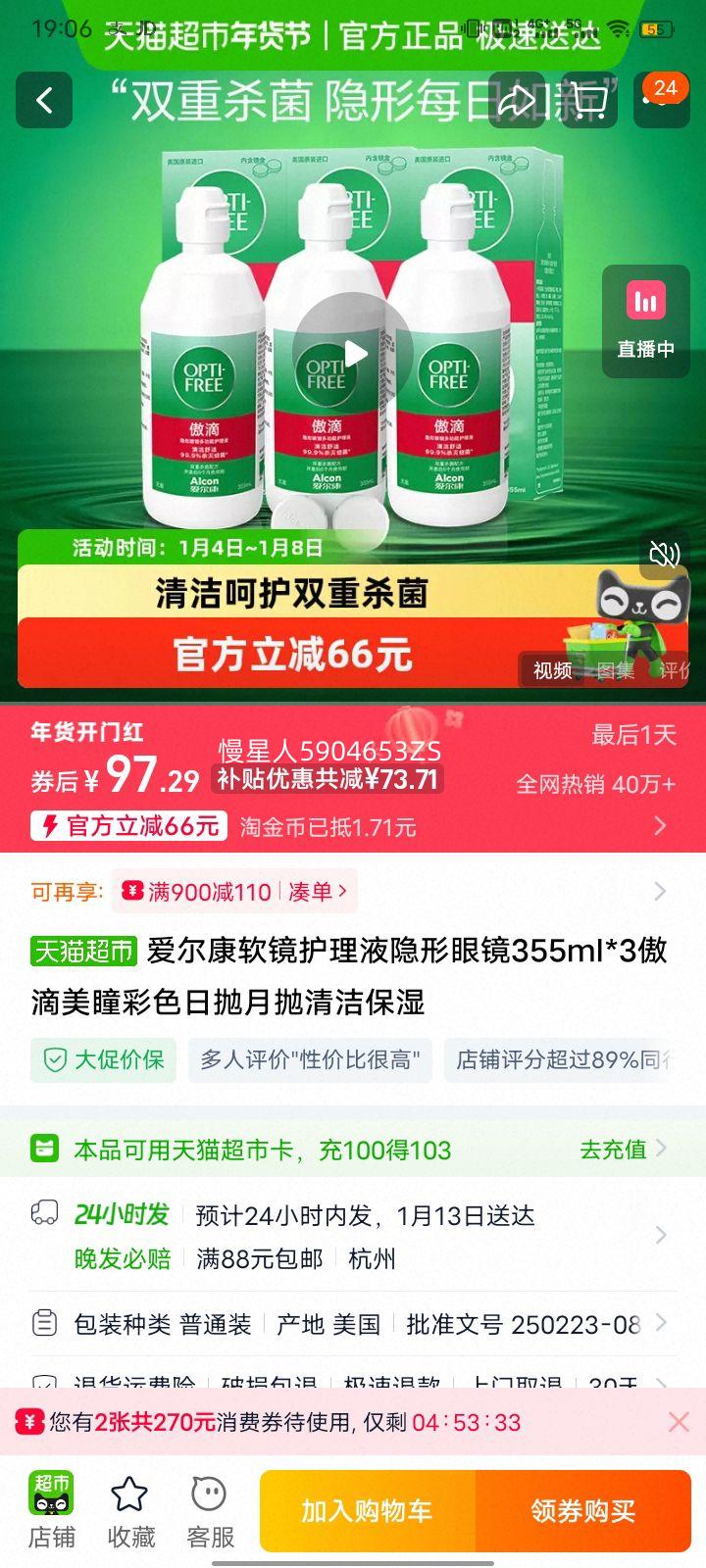This screenshot has height=1568, width=706.
Task: Tap the back arrow at top left
Action: pos(42,102)
